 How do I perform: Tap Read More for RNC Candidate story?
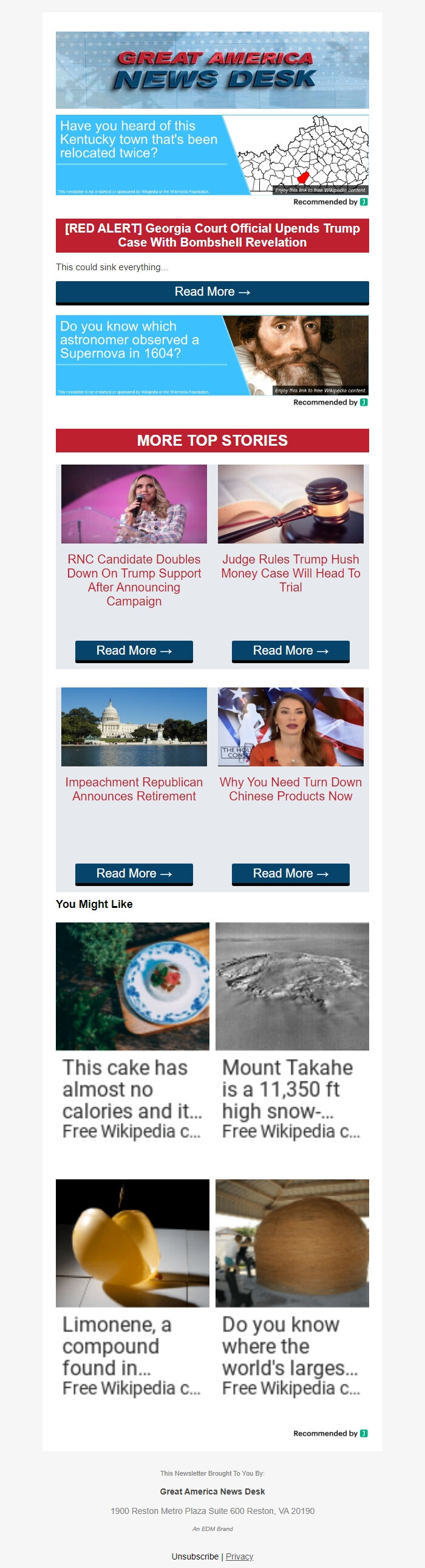134,650
